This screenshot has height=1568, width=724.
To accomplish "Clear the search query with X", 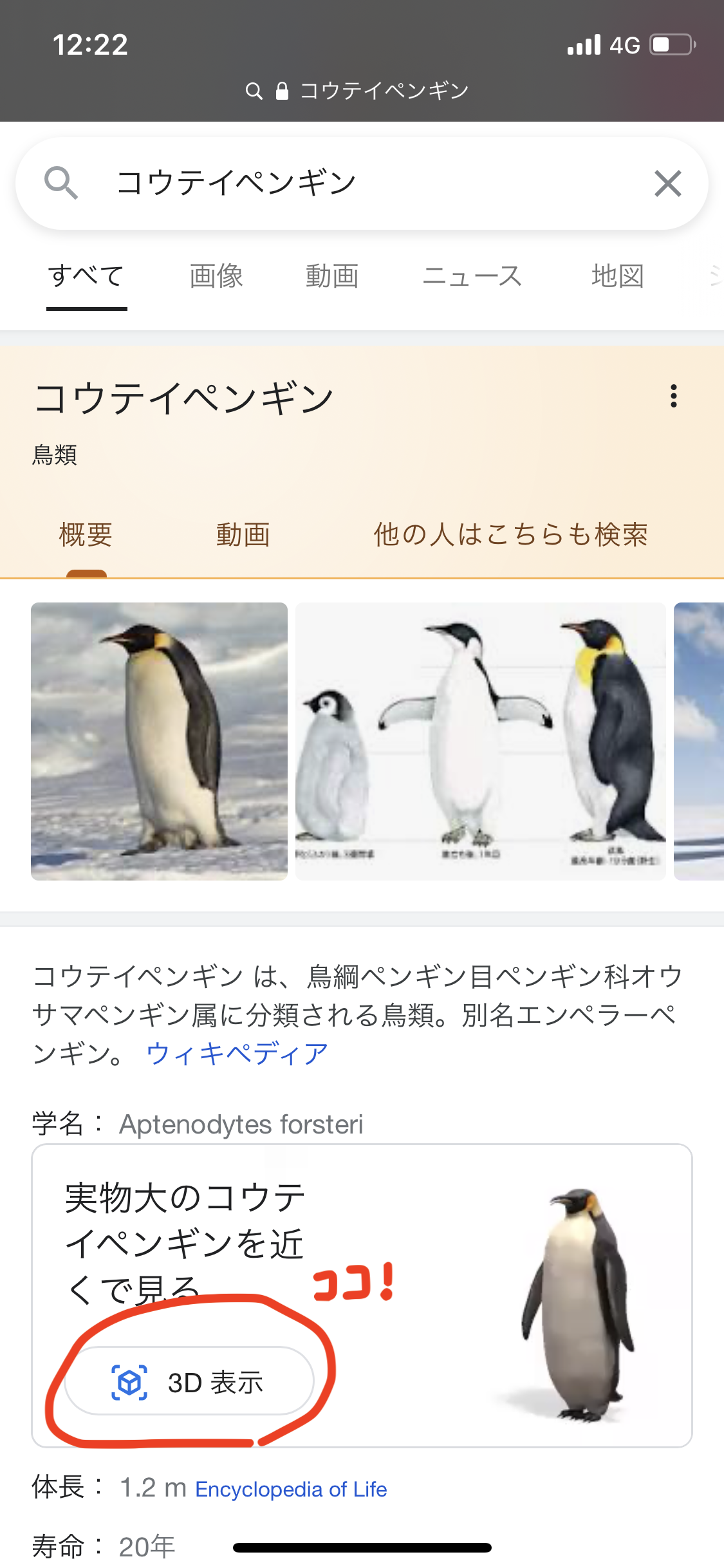I will (x=667, y=183).
